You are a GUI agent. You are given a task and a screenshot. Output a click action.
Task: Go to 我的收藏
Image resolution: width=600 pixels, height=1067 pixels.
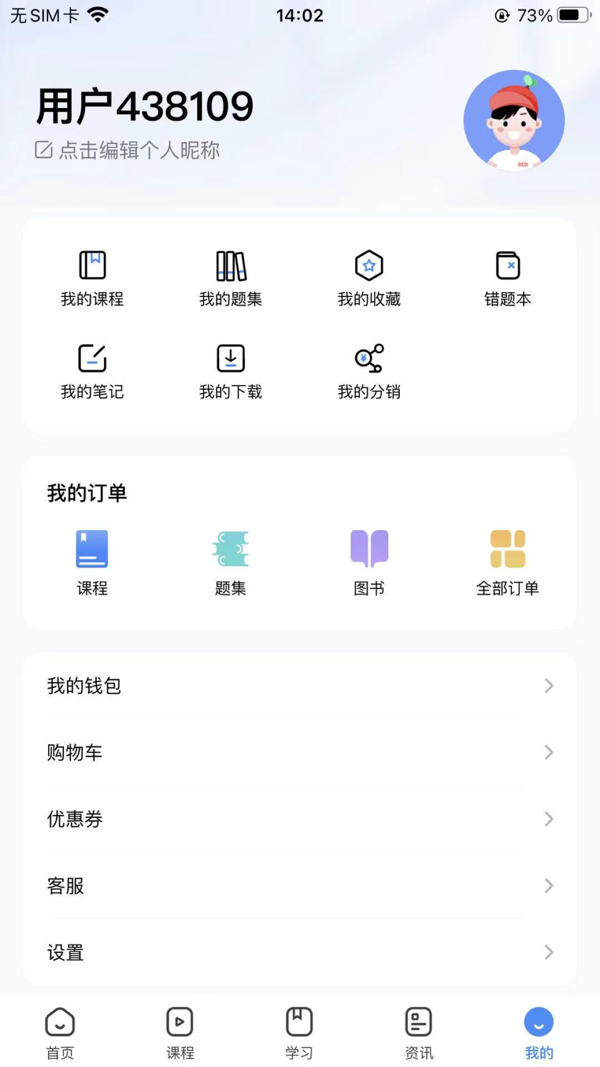(x=369, y=278)
